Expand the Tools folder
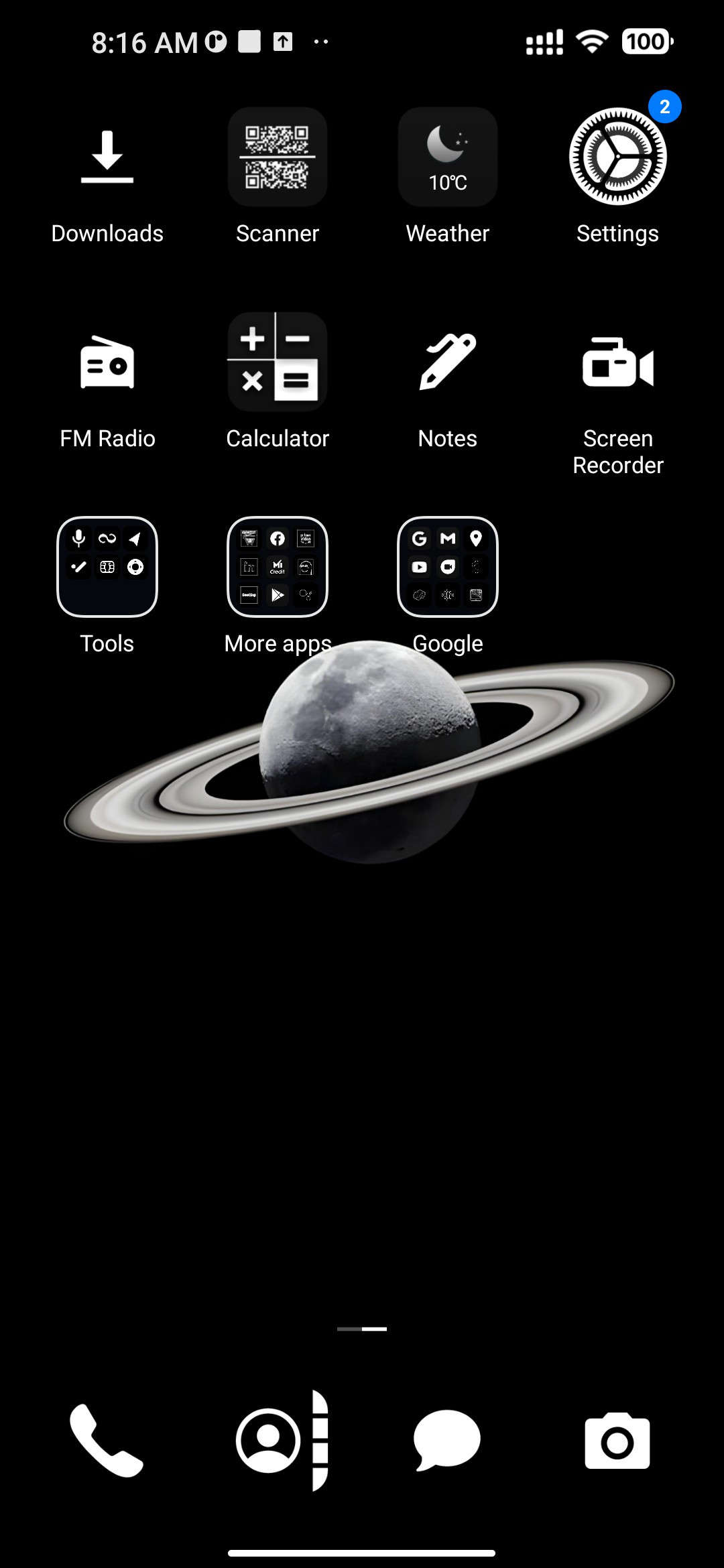This screenshot has height=1568, width=724. (107, 567)
